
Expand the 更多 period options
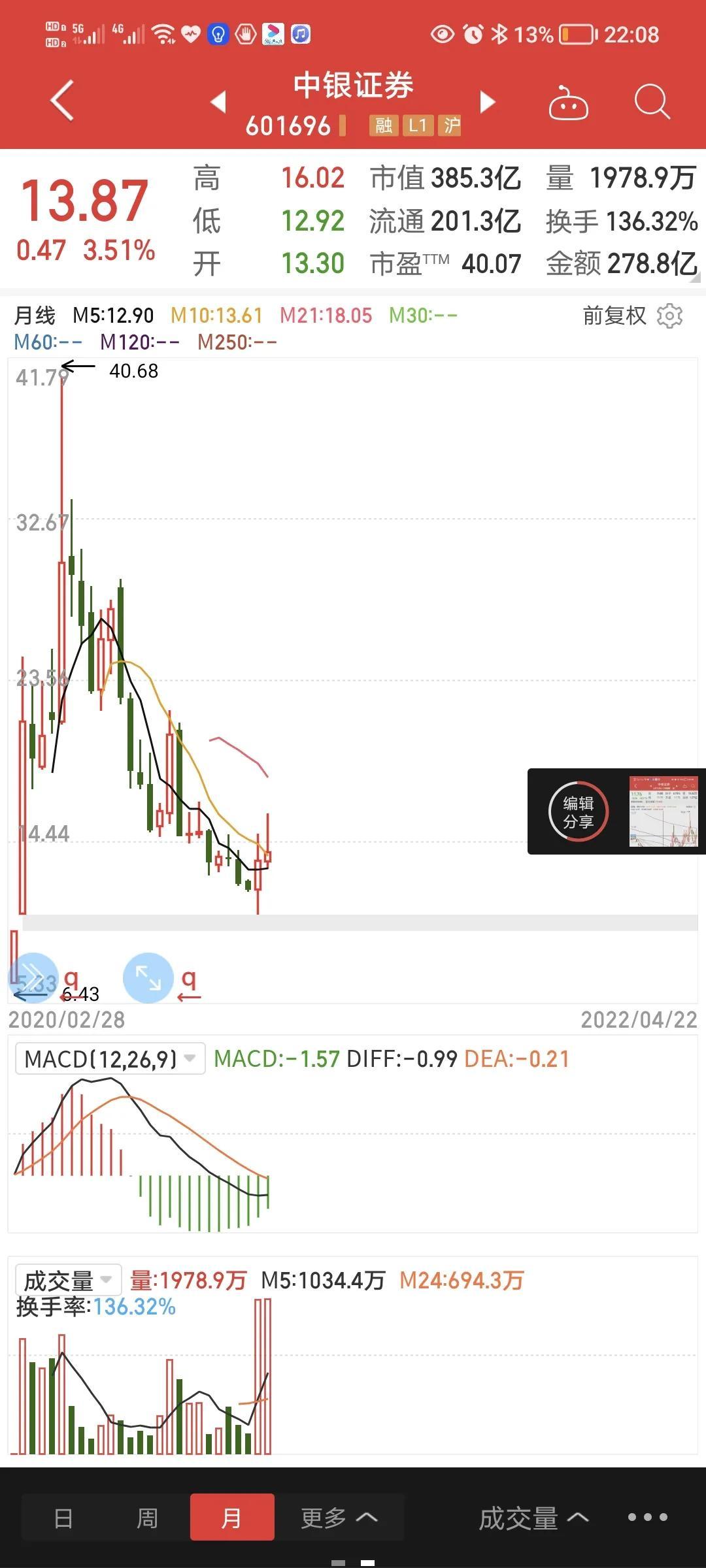click(339, 1518)
